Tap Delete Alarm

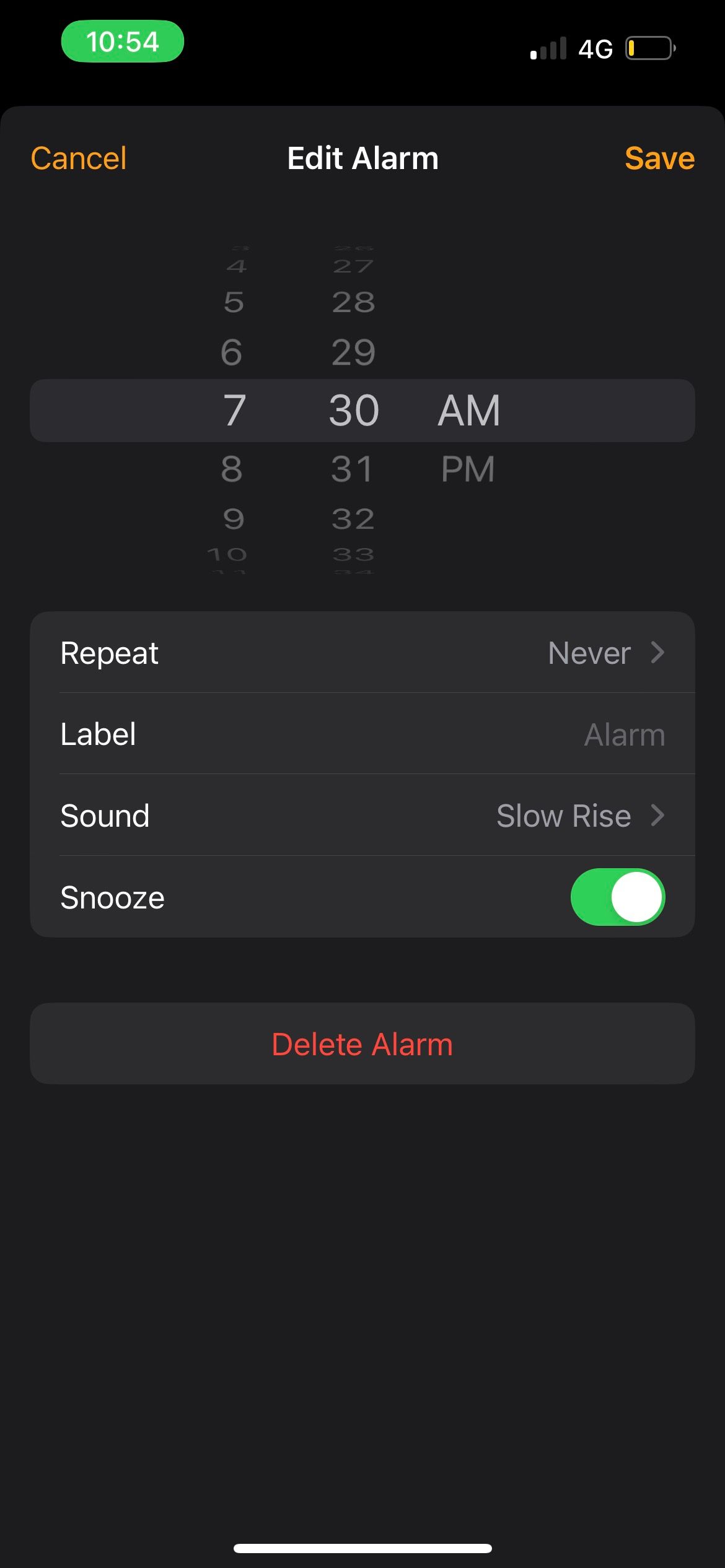(x=362, y=1044)
